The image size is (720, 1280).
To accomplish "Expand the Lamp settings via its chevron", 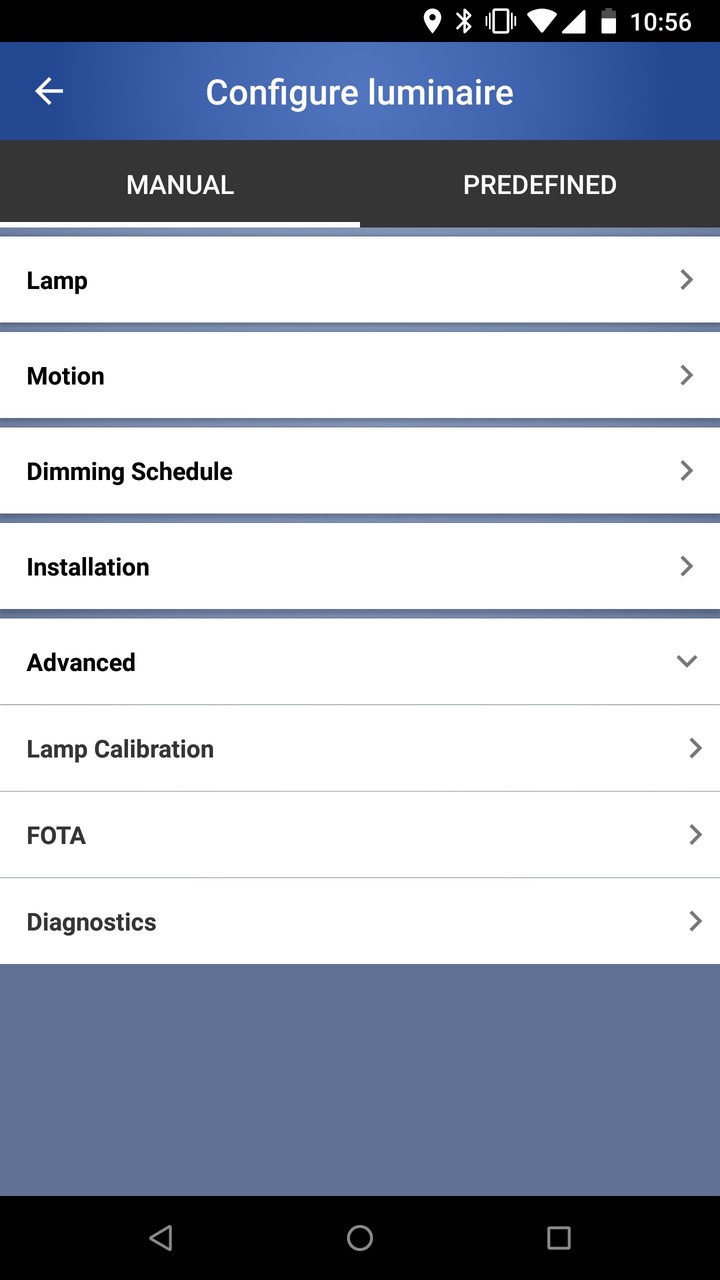I will coord(686,280).
